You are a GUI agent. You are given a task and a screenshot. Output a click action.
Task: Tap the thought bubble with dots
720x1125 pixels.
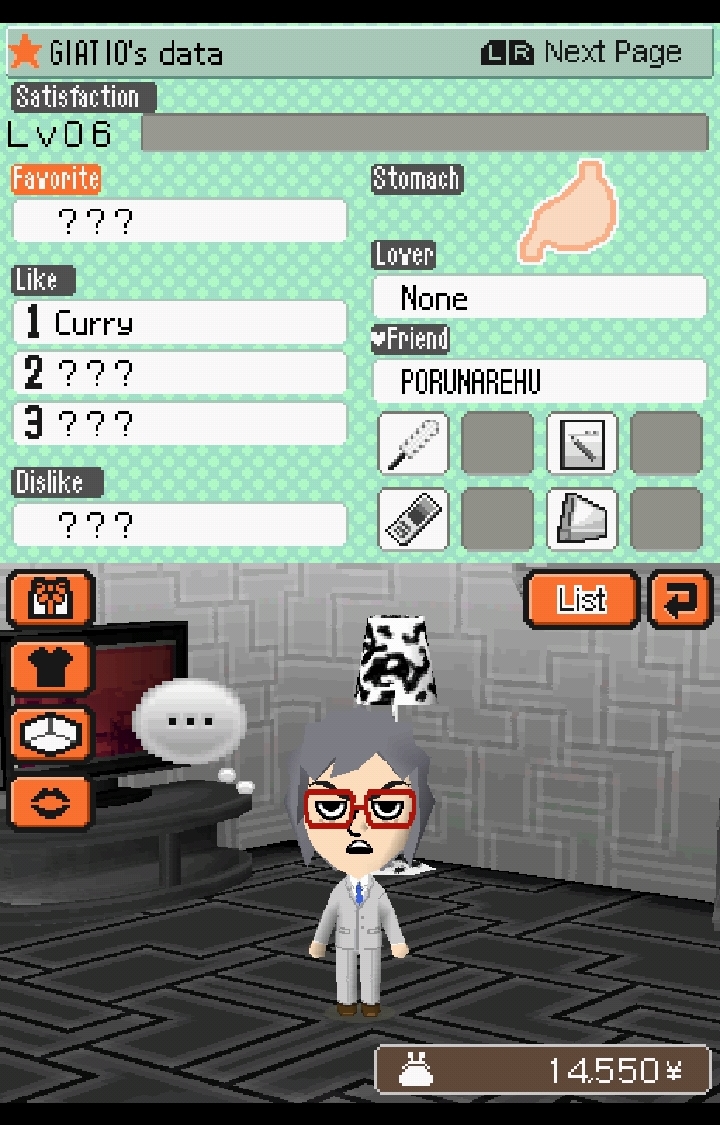(190, 719)
